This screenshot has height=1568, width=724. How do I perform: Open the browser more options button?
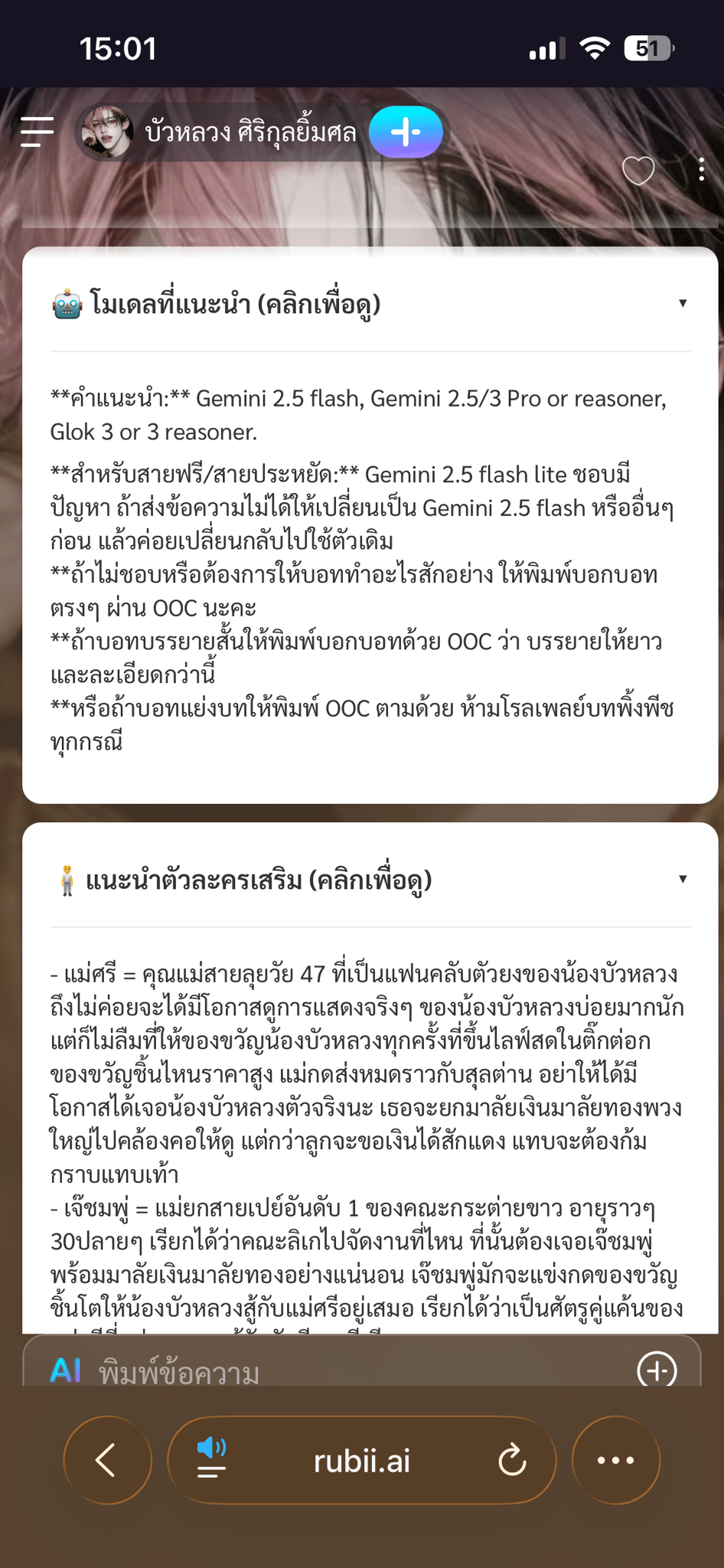(616, 1460)
